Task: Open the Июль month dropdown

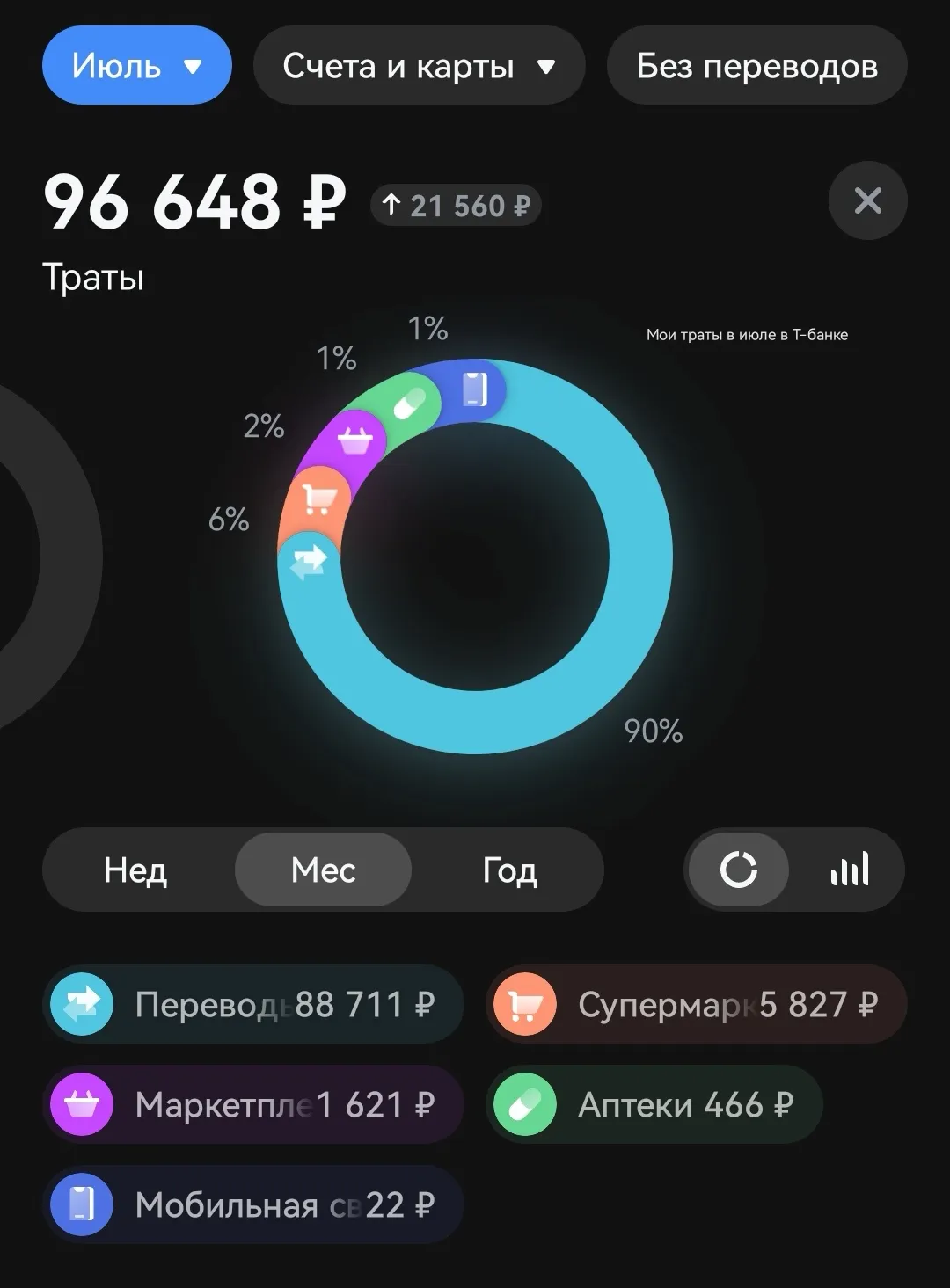Action: (136, 65)
